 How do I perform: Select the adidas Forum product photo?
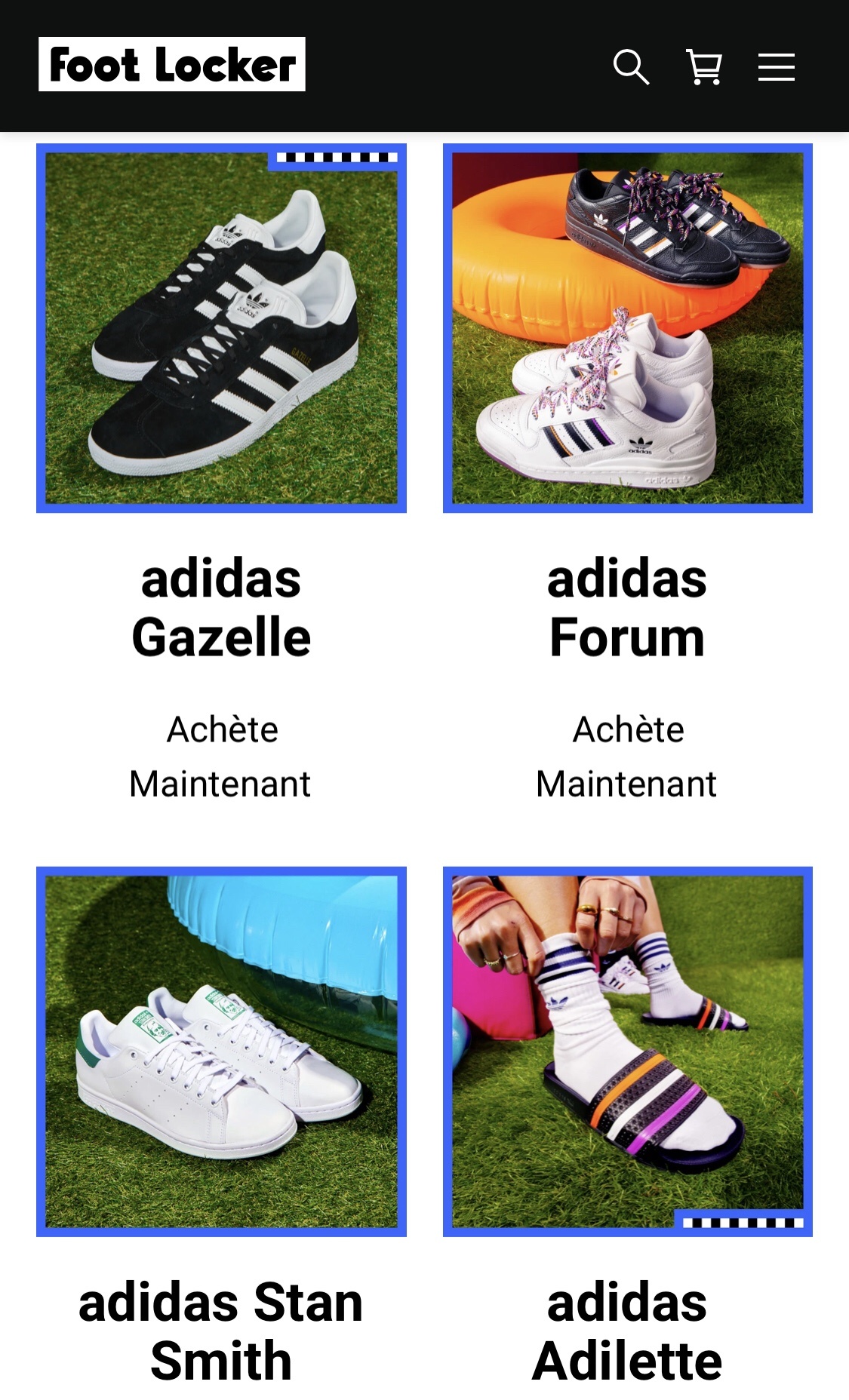[x=626, y=329]
